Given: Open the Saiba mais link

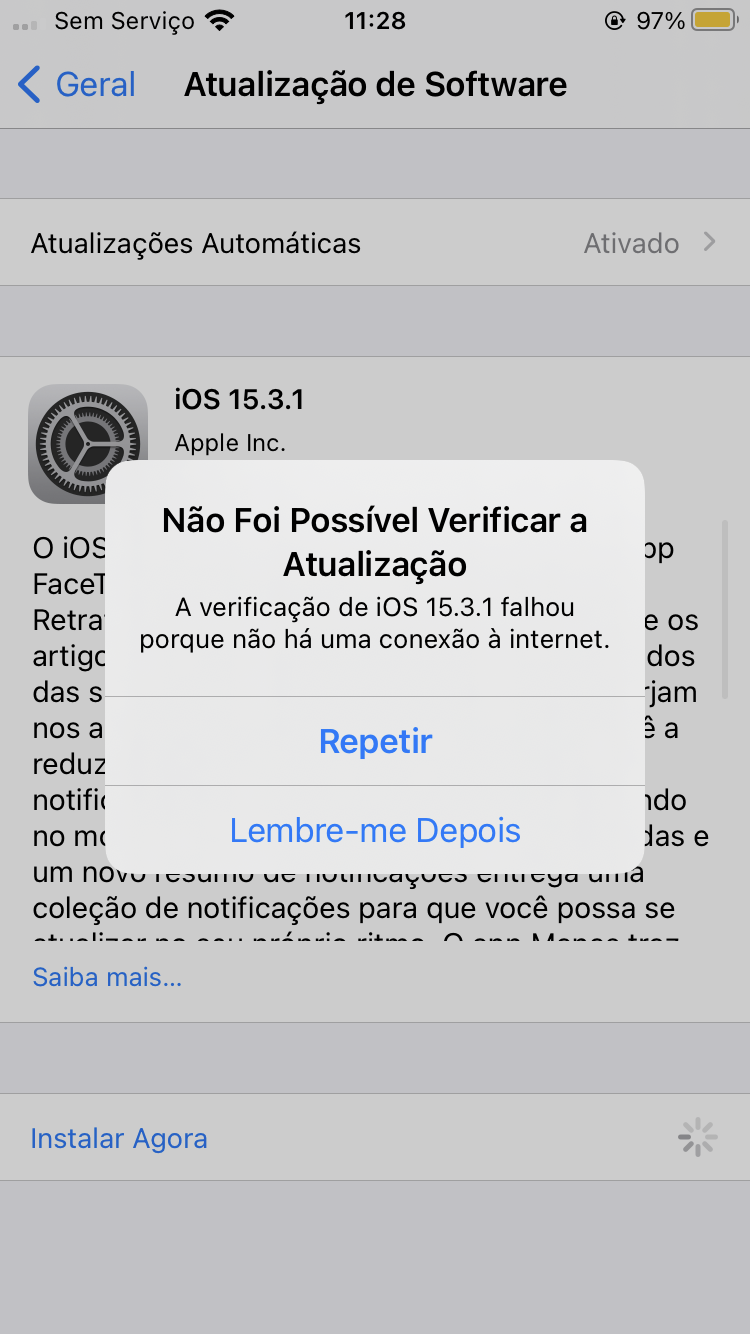Looking at the screenshot, I should pyautogui.click(x=107, y=977).
